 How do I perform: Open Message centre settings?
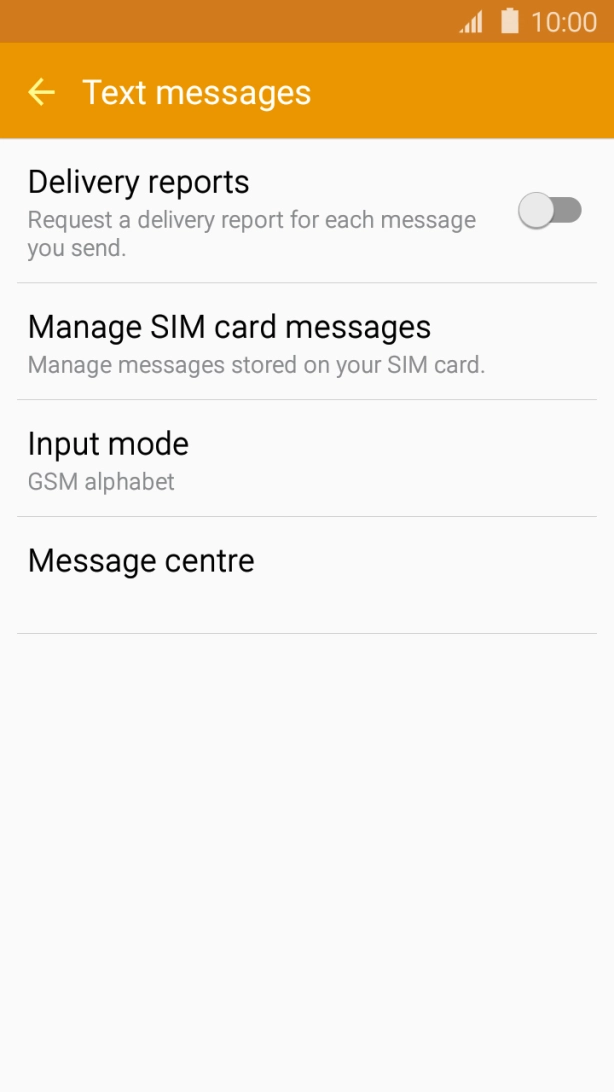click(x=141, y=562)
